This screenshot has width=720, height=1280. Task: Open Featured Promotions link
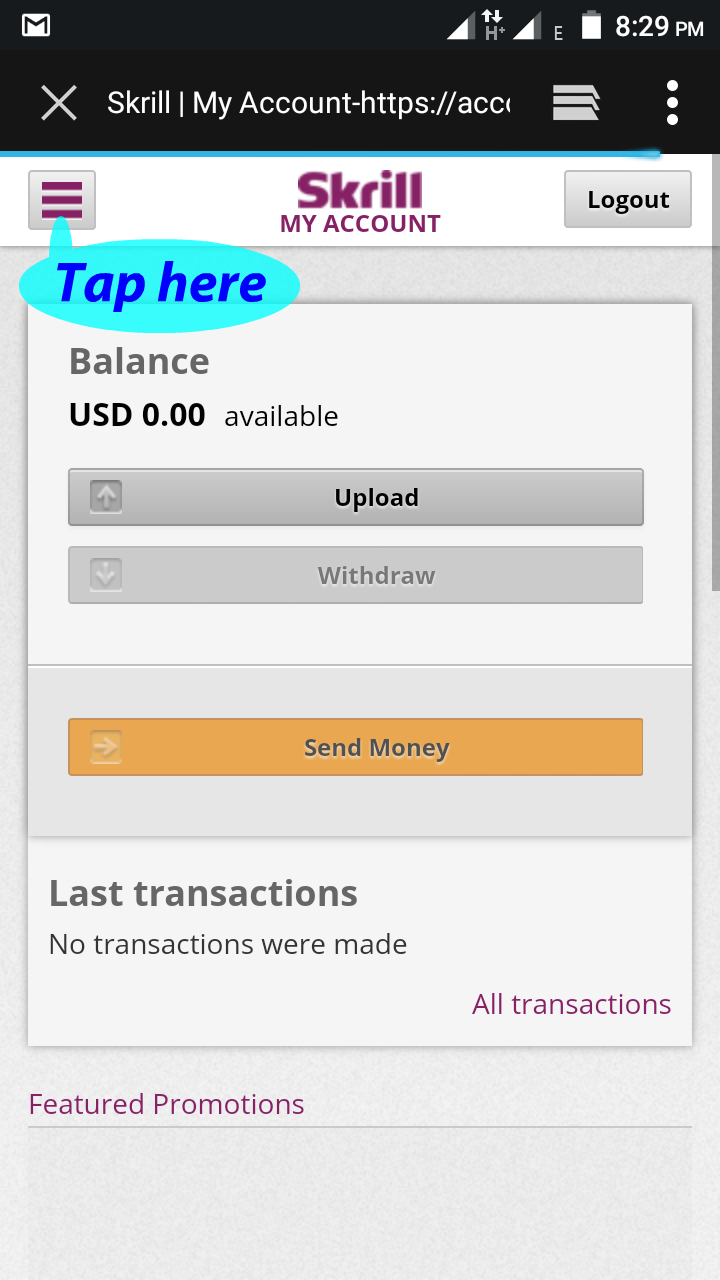pyautogui.click(x=166, y=1104)
